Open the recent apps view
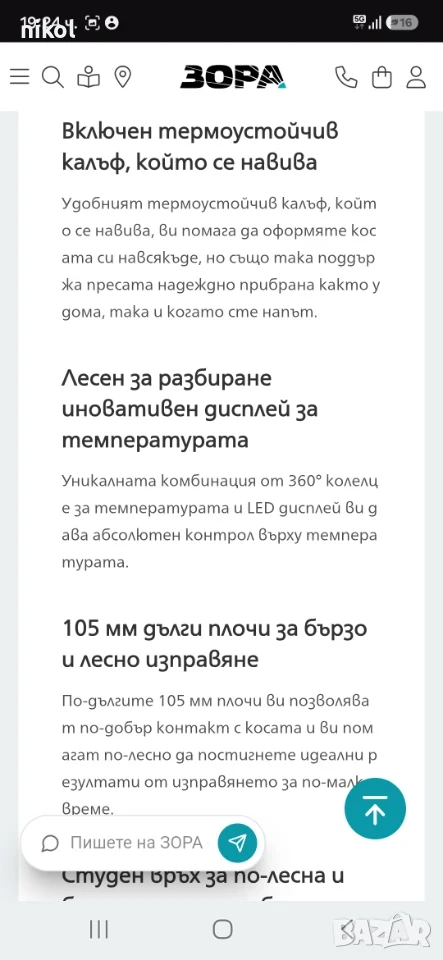This screenshot has height=960, width=443. (99, 929)
